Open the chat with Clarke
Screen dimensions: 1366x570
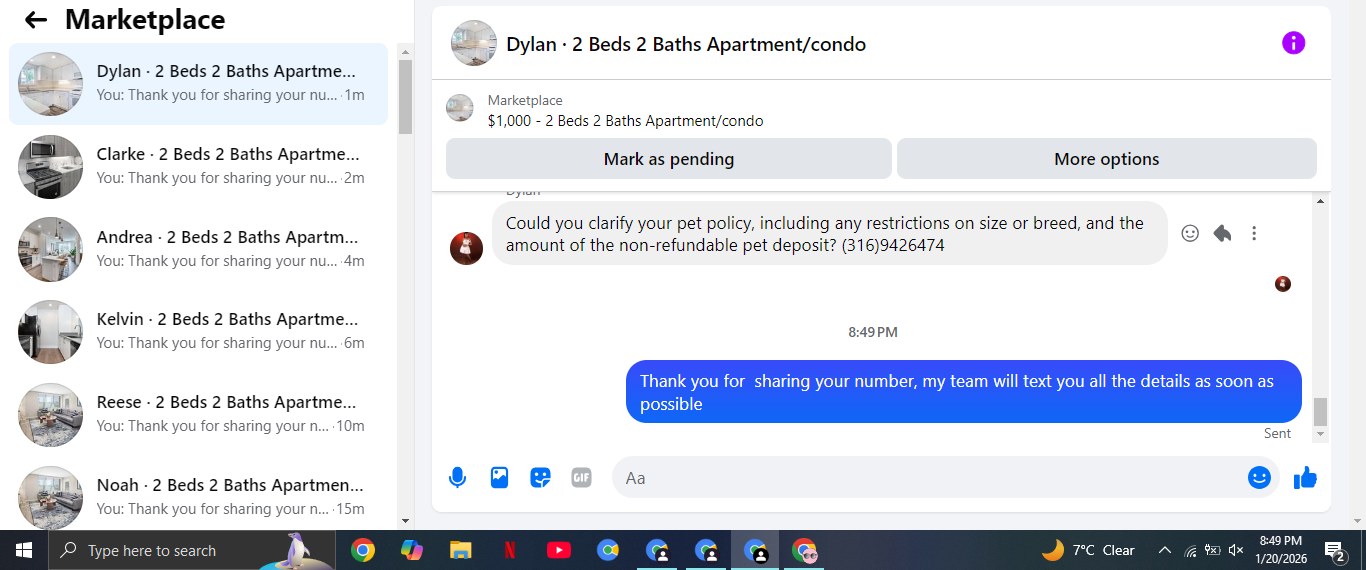[199, 167]
